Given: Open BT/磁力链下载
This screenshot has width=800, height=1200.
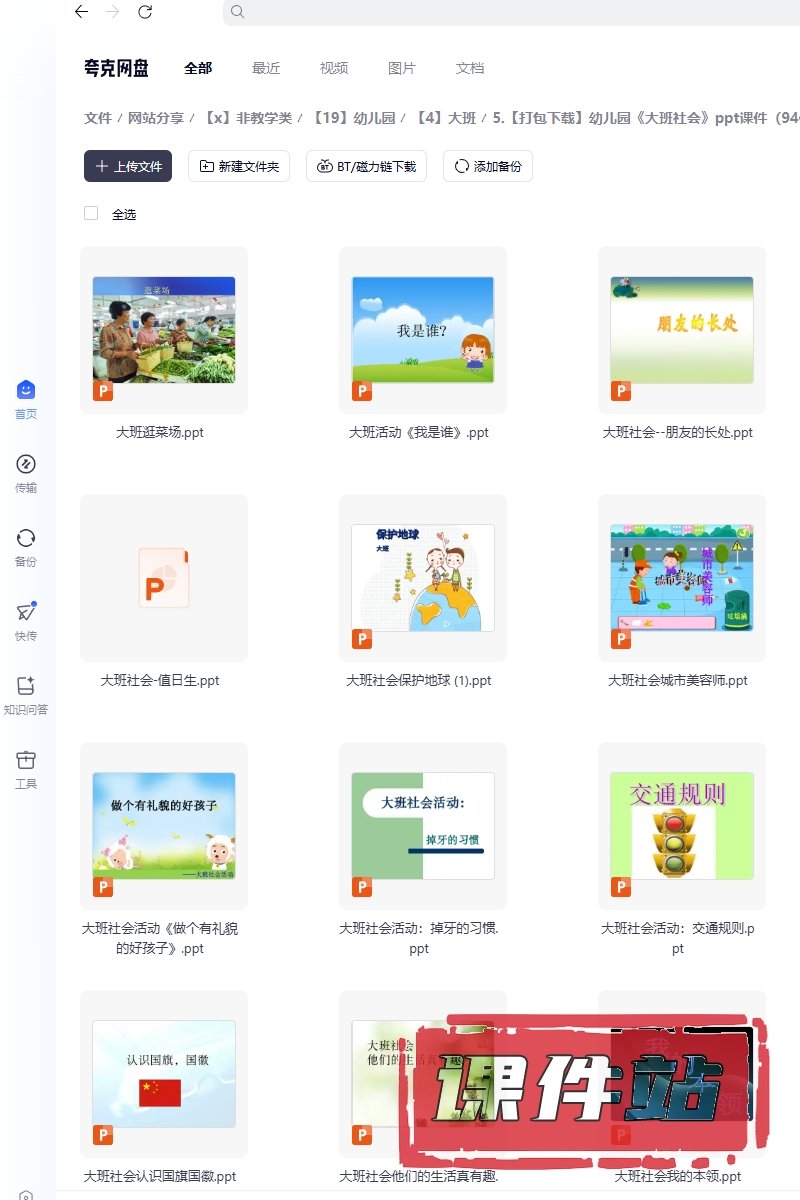Looking at the screenshot, I should point(366,166).
